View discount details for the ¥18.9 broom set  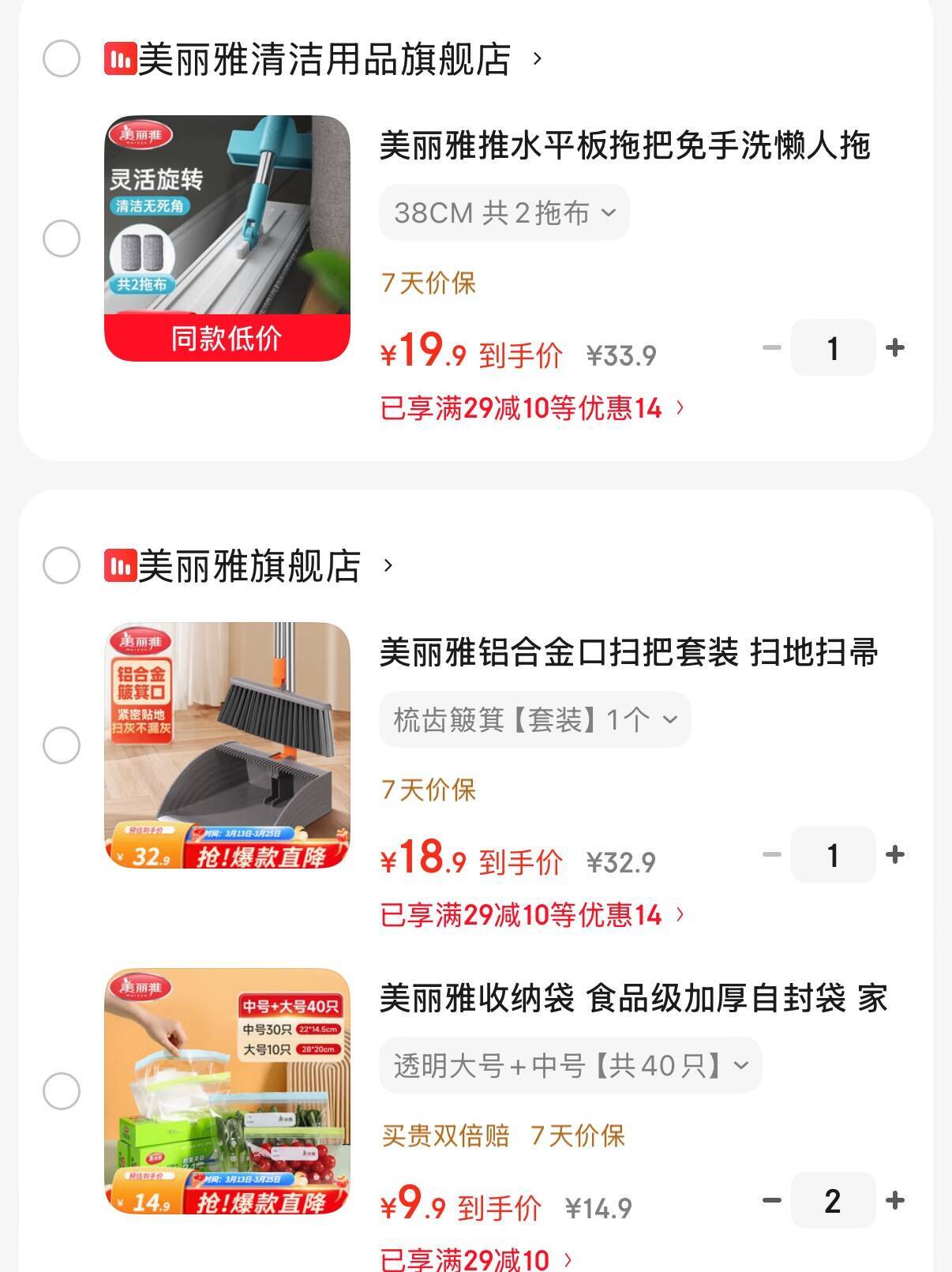click(x=533, y=915)
